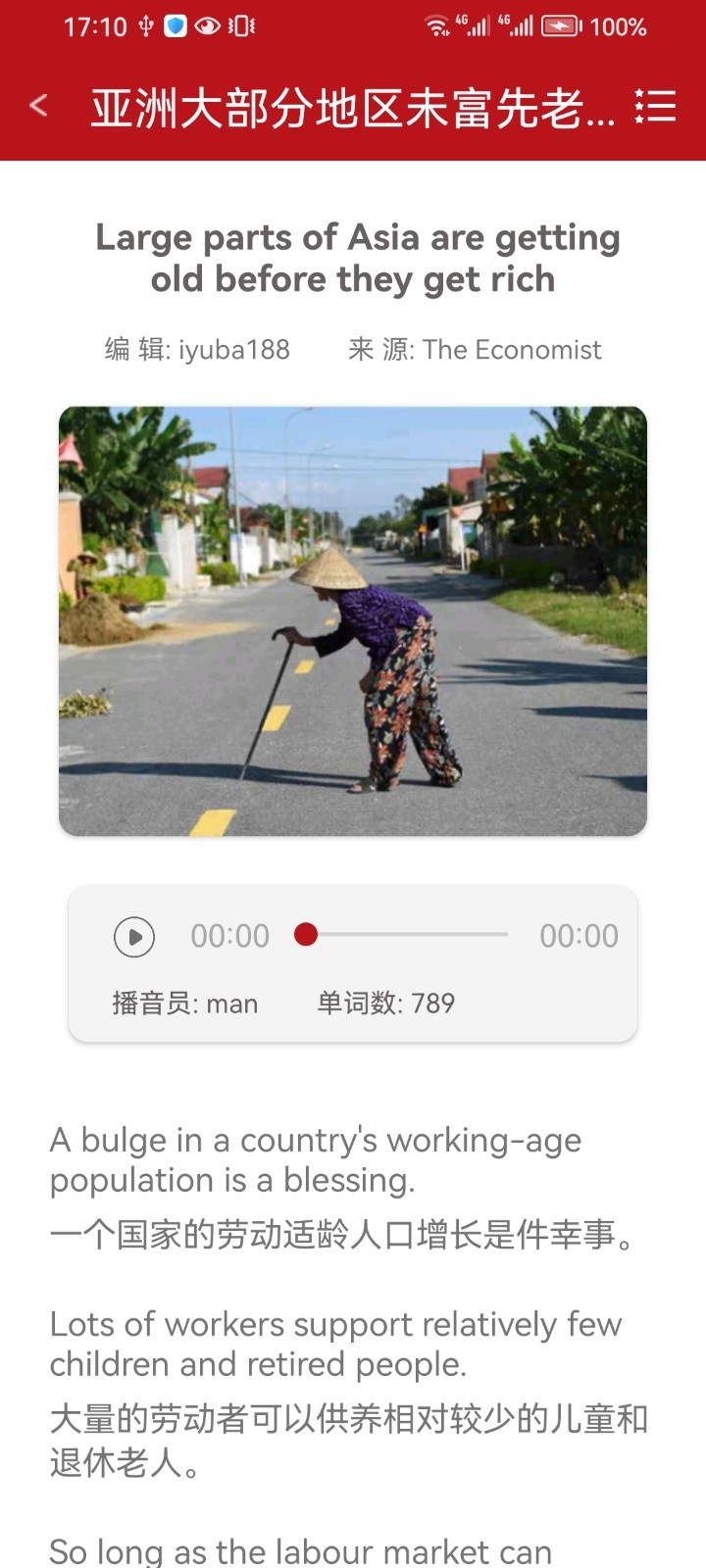Open the list menu icon in header

(x=655, y=106)
